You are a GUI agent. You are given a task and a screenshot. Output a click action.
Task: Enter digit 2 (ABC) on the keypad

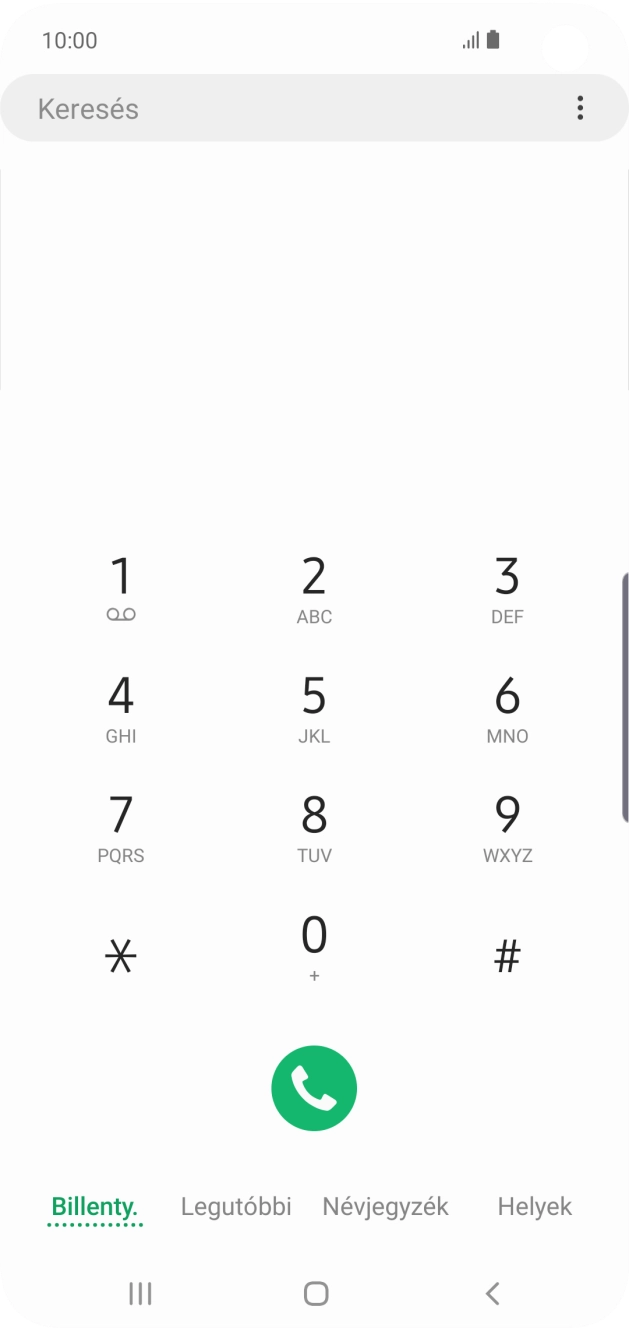314,590
